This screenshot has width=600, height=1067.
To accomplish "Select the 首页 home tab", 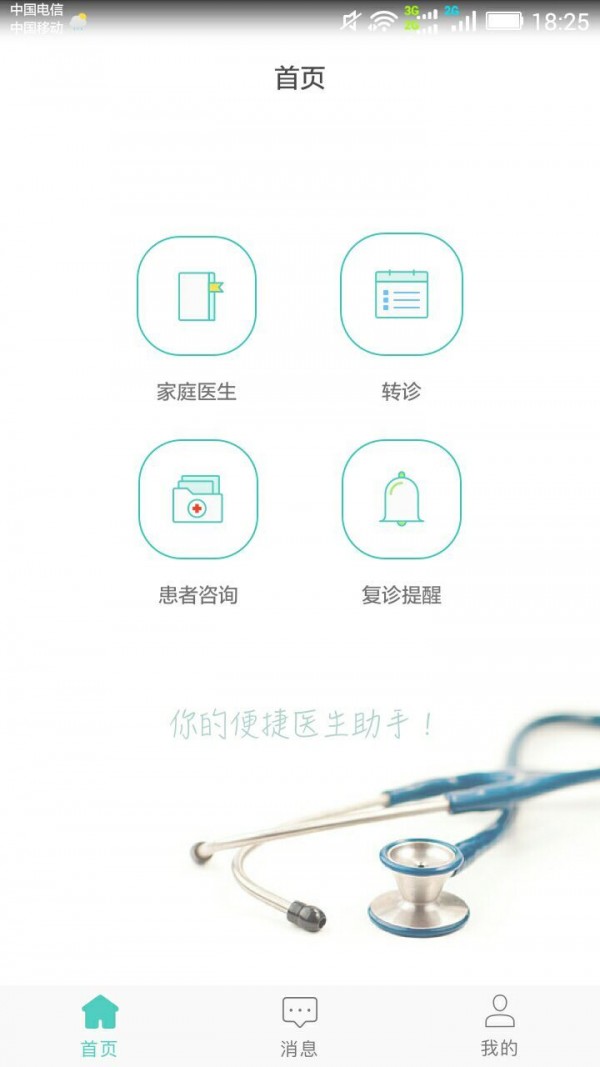I will point(99,1026).
